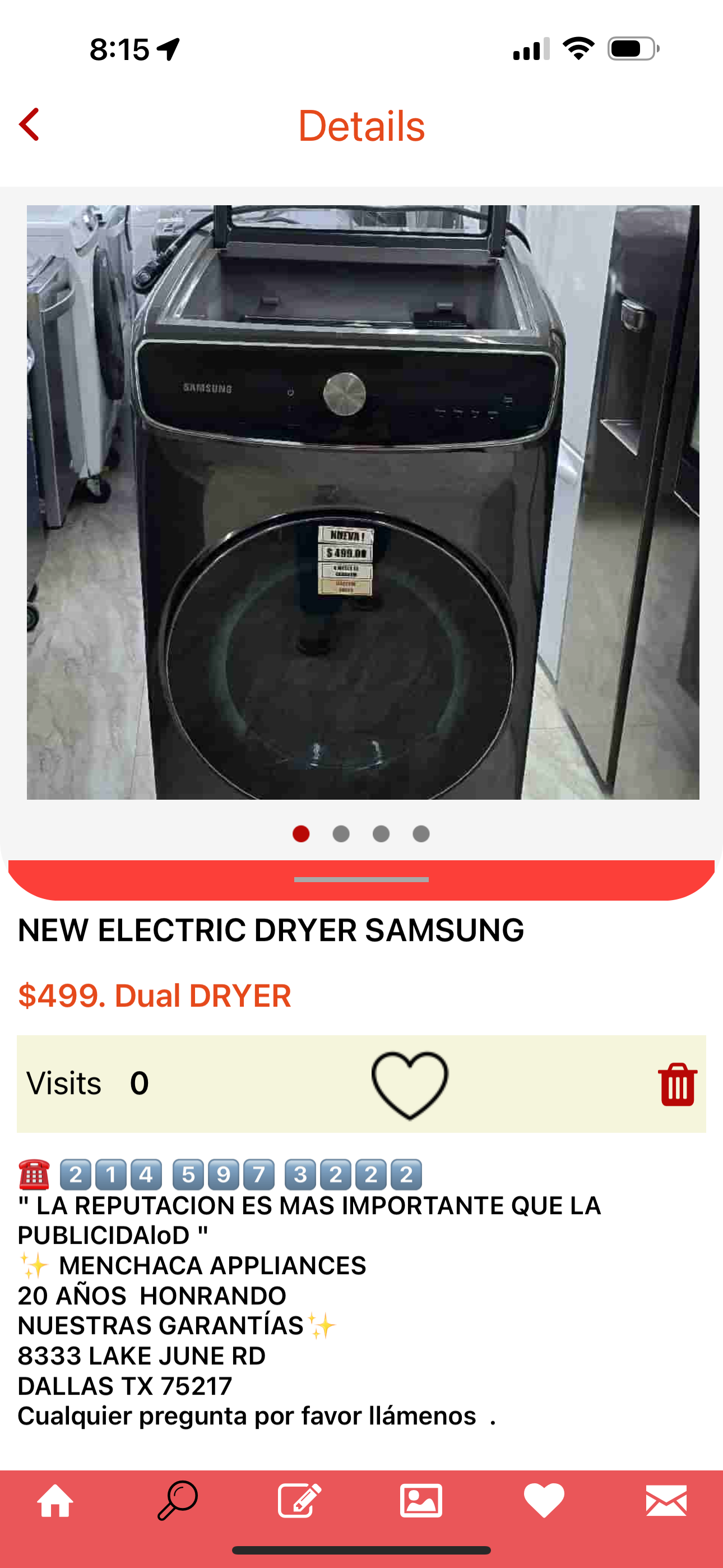The width and height of the screenshot is (723, 1568).
Task: Open the messages envelope tab
Action: [x=666, y=1501]
